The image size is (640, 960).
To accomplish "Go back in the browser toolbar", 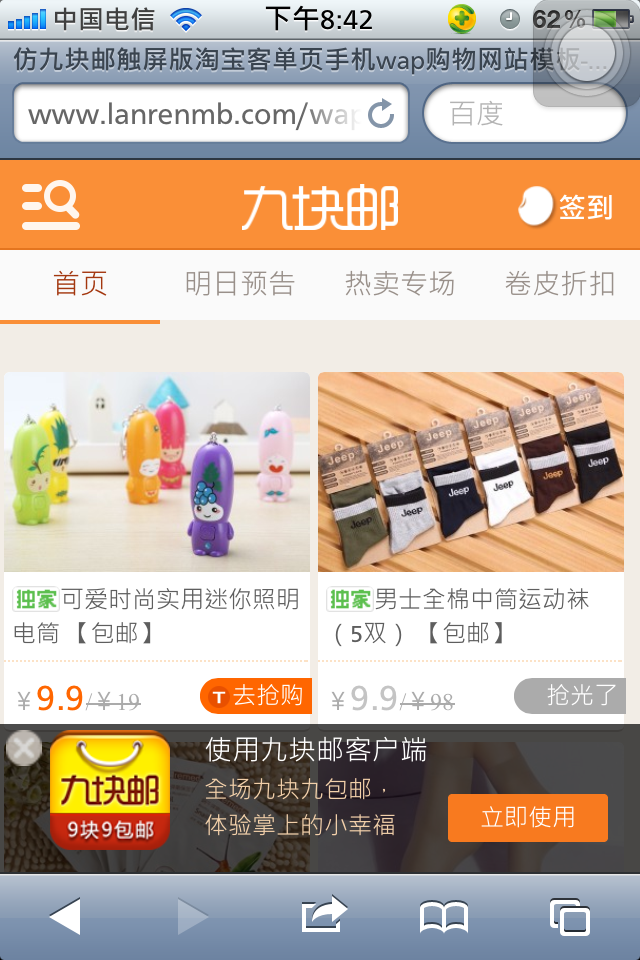I will pos(65,916).
